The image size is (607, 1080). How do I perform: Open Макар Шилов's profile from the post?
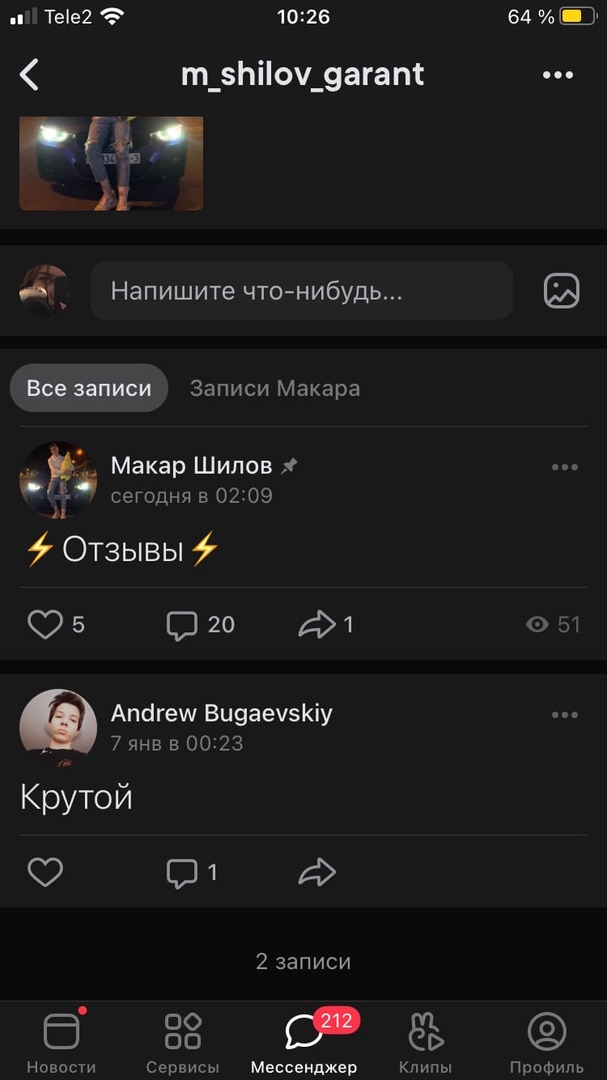point(190,465)
